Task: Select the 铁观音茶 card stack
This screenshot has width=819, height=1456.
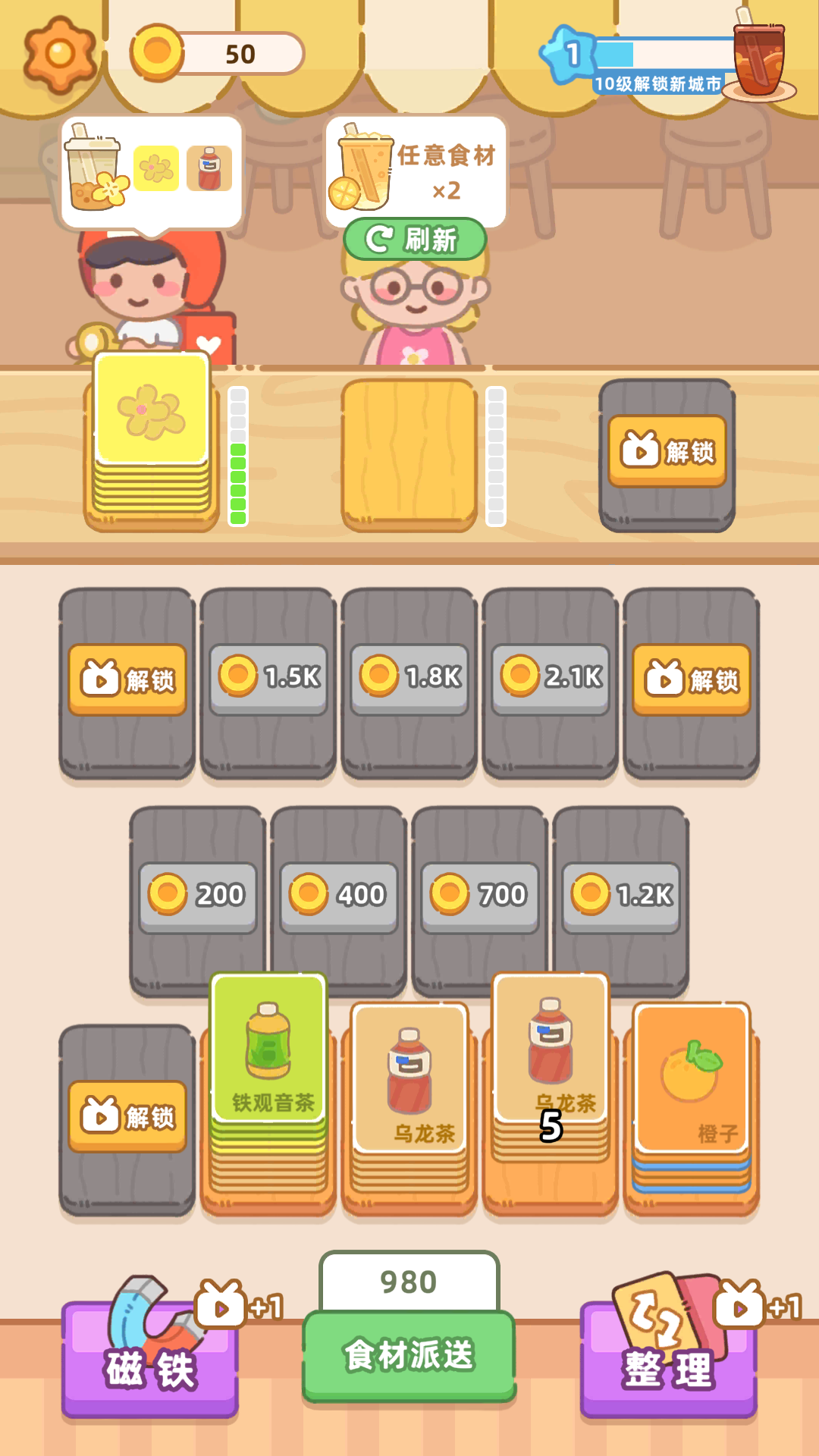Action: pyautogui.click(x=268, y=1062)
